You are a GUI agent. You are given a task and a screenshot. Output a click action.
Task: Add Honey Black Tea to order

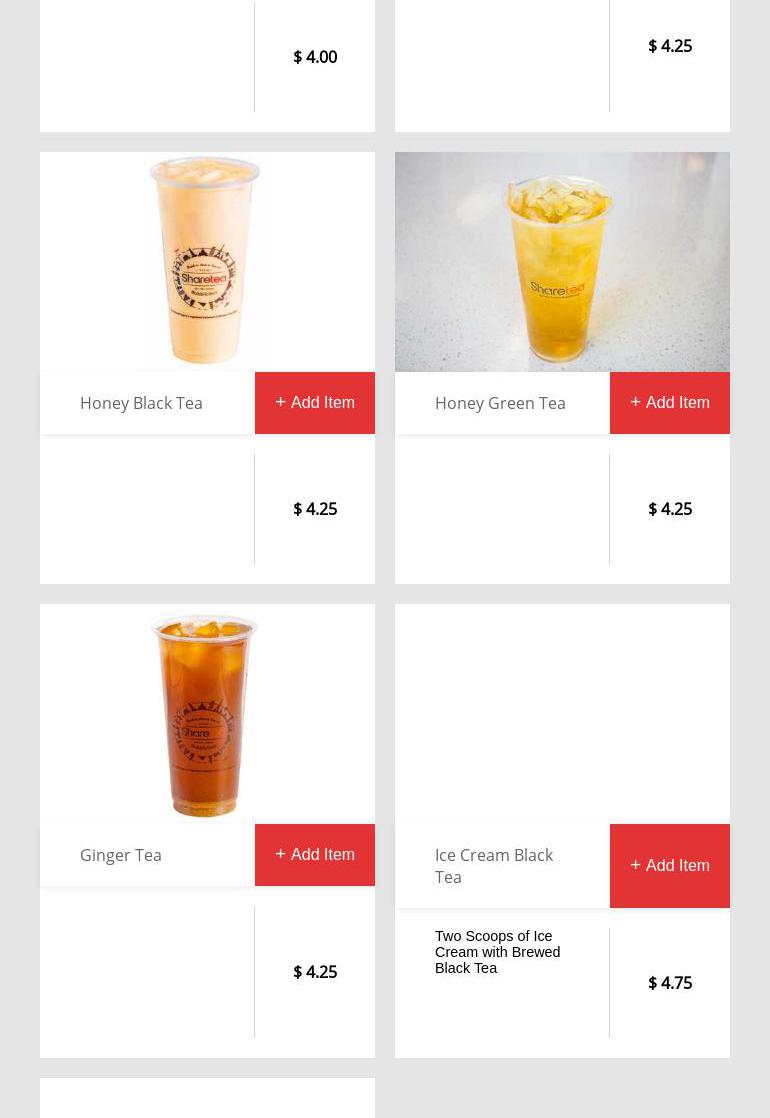314,403
